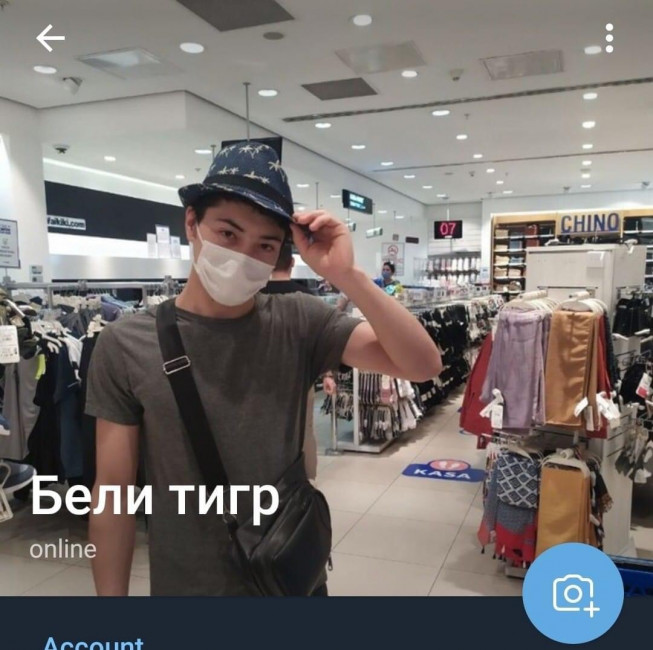Go back using the arrow
Screen dimensions: 653x650
[x=50, y=38]
